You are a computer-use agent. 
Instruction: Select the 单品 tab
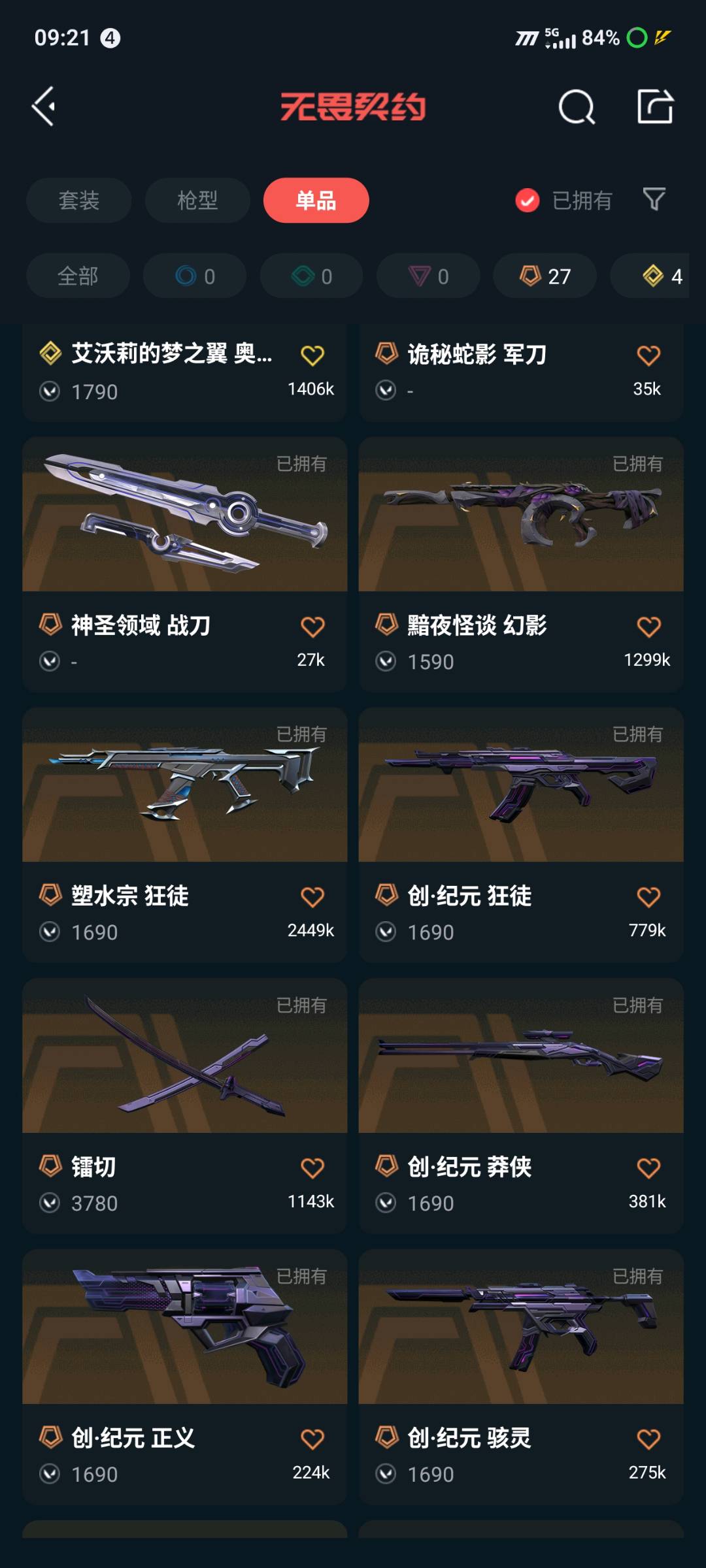pyautogui.click(x=316, y=200)
